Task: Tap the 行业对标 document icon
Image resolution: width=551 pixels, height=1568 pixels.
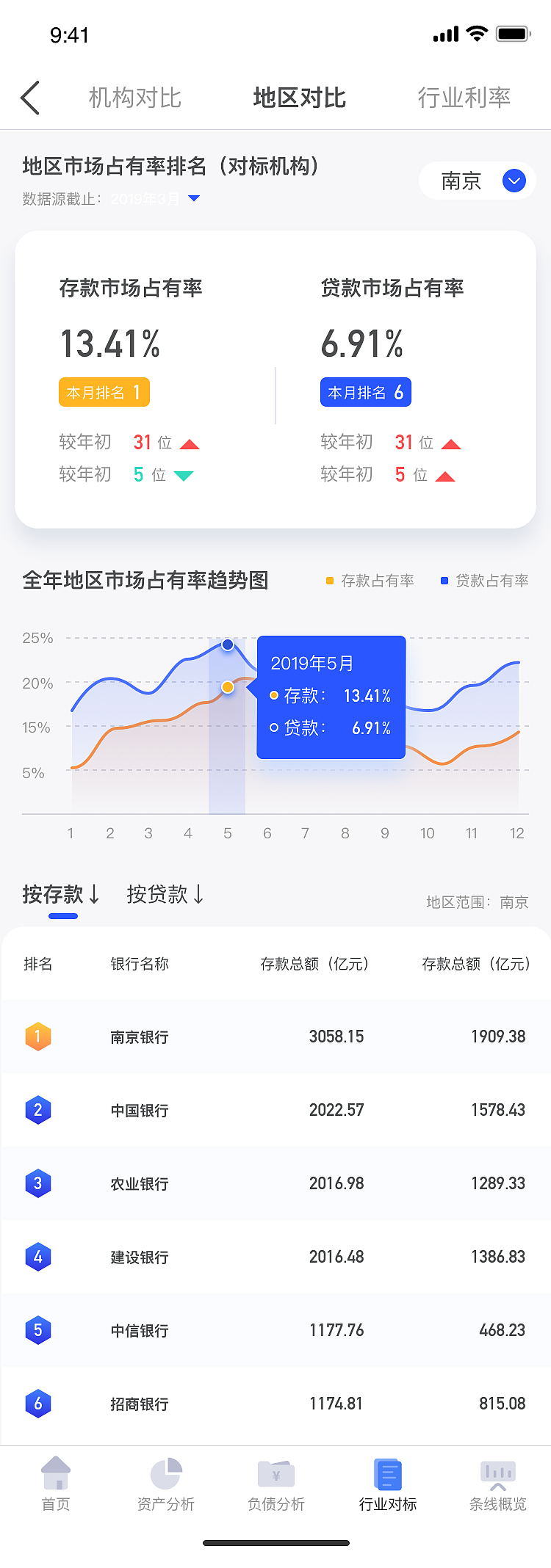Action: point(387,1476)
